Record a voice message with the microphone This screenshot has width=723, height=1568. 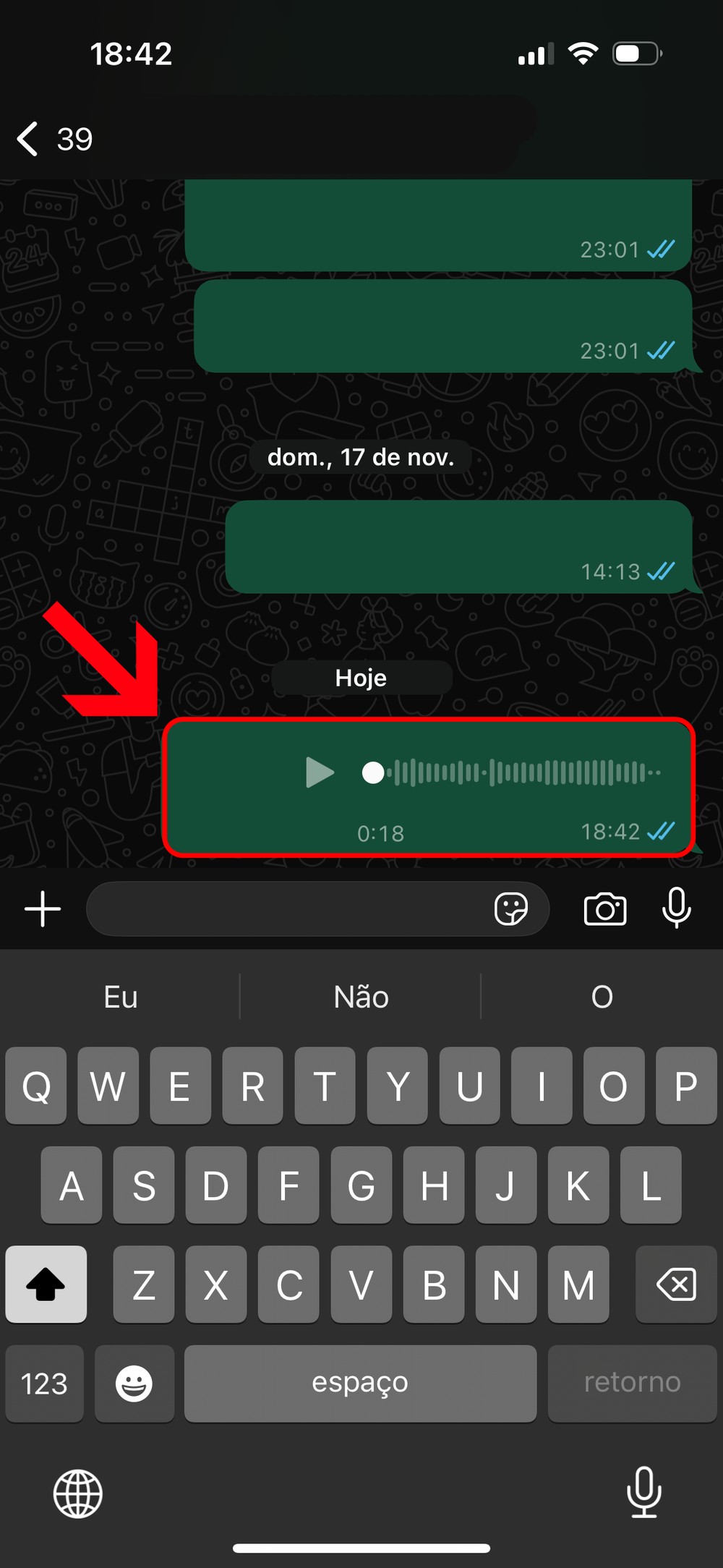point(677,909)
